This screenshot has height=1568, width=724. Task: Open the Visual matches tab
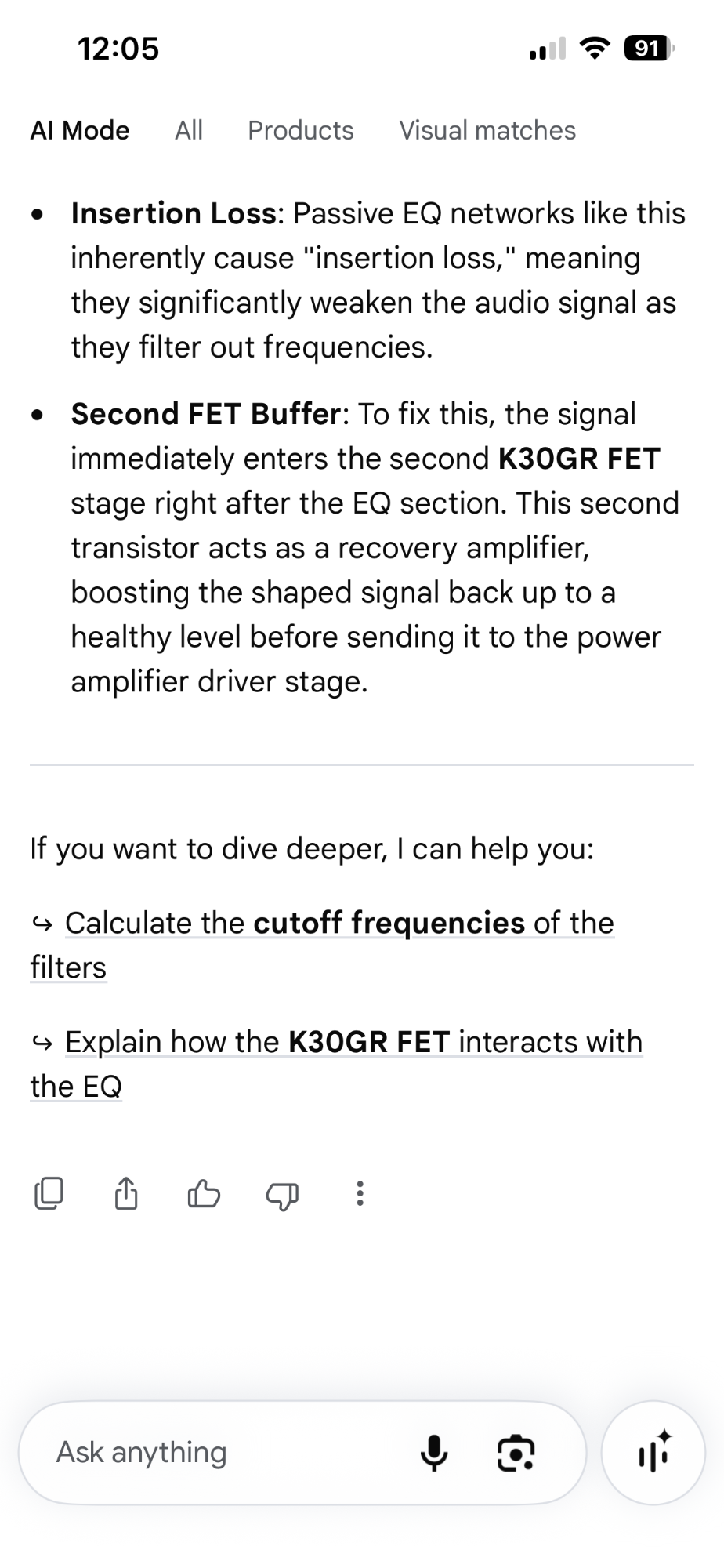pos(487,130)
